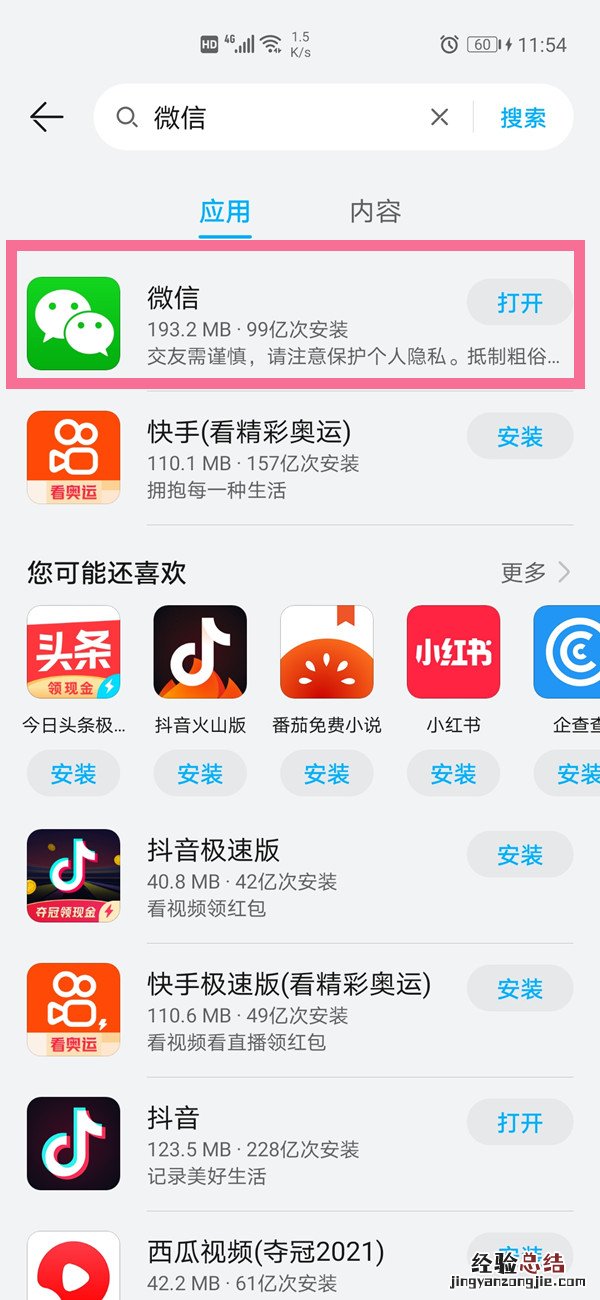The image size is (600, 1300).
Task: Select the 应用 tab
Action: (x=225, y=212)
